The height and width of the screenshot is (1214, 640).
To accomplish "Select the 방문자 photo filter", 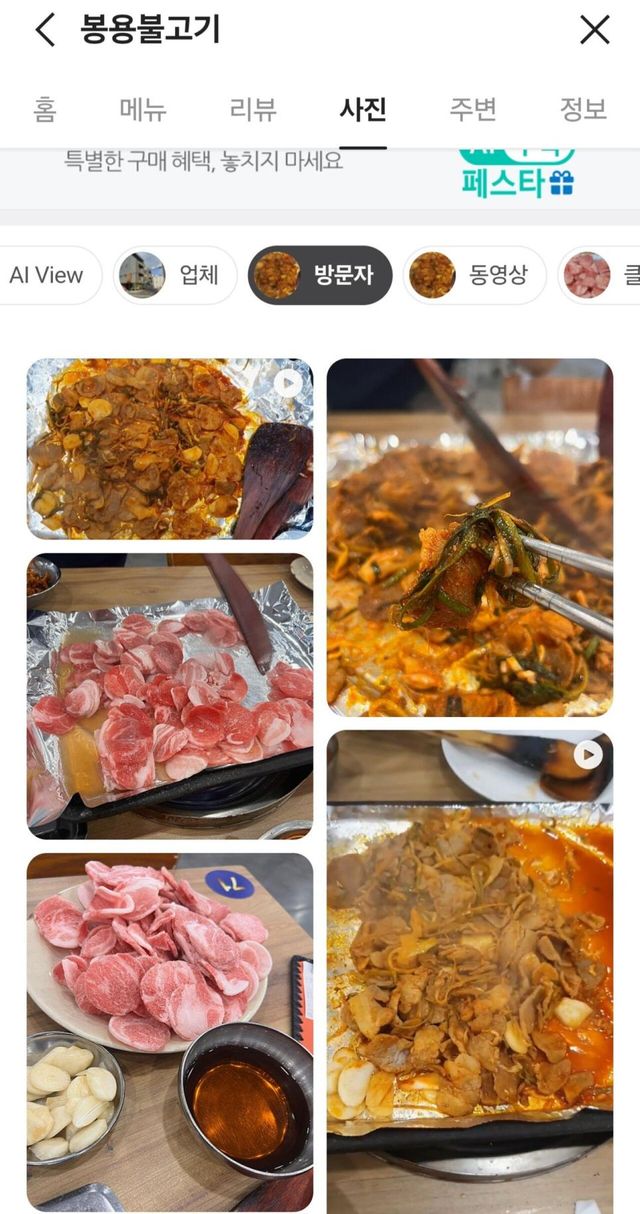I will (320, 275).
